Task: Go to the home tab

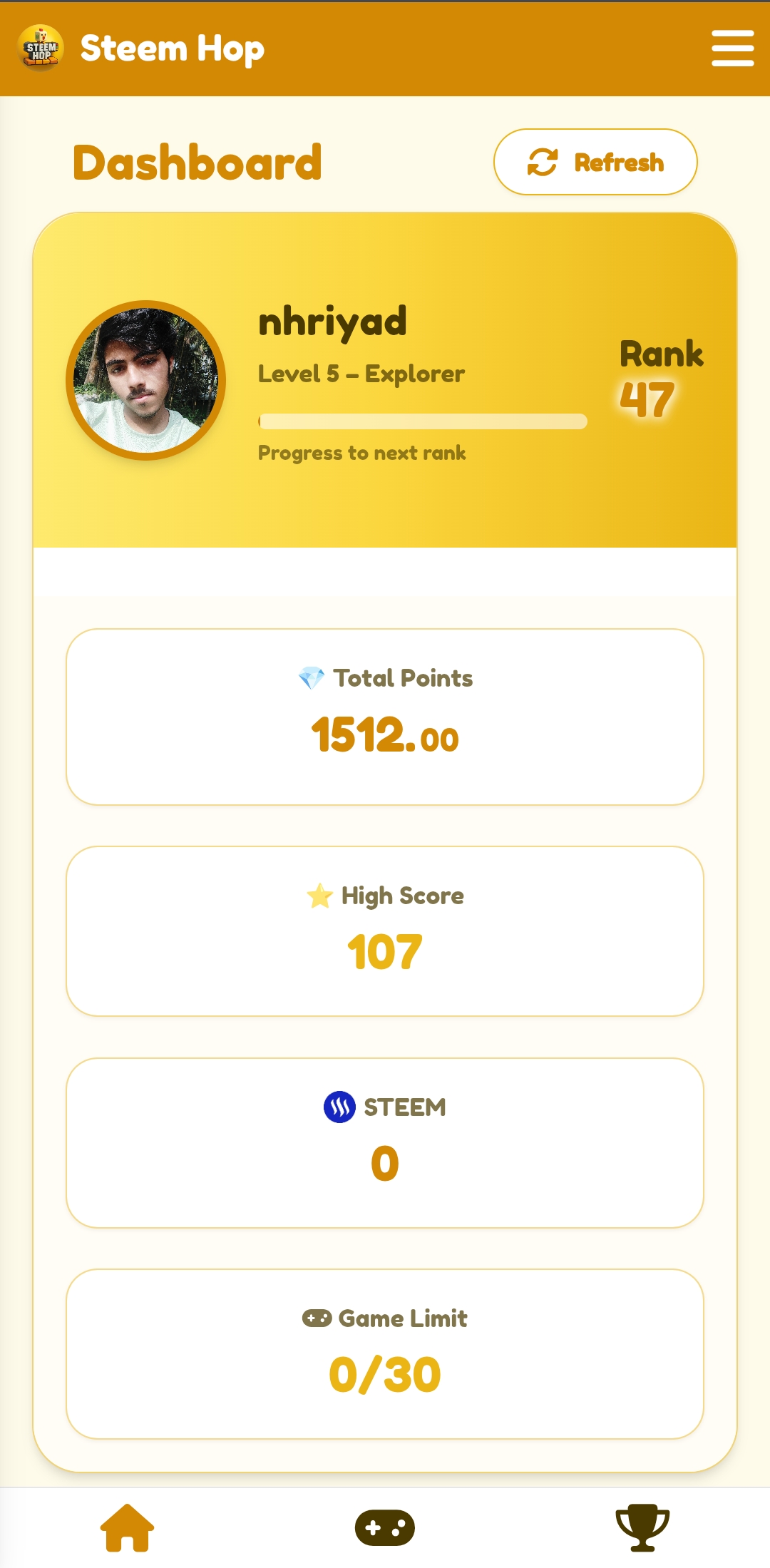Action: point(128,1527)
